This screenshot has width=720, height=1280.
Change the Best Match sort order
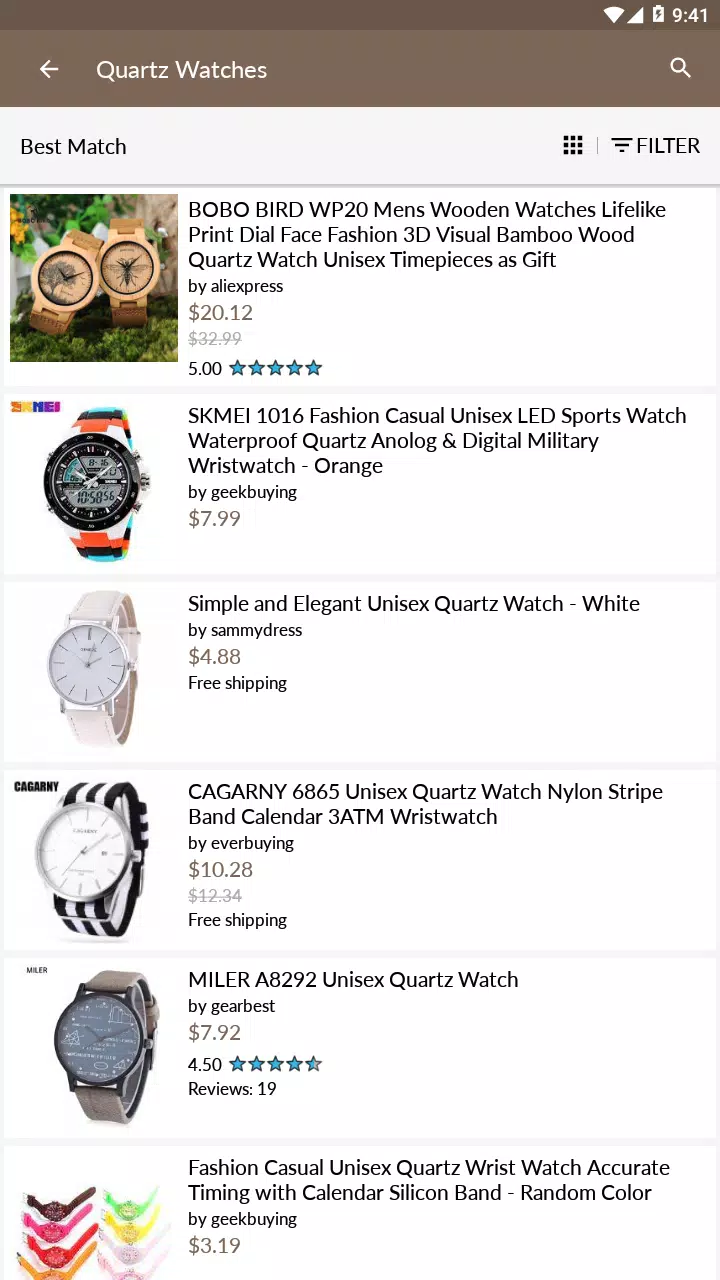coord(74,147)
